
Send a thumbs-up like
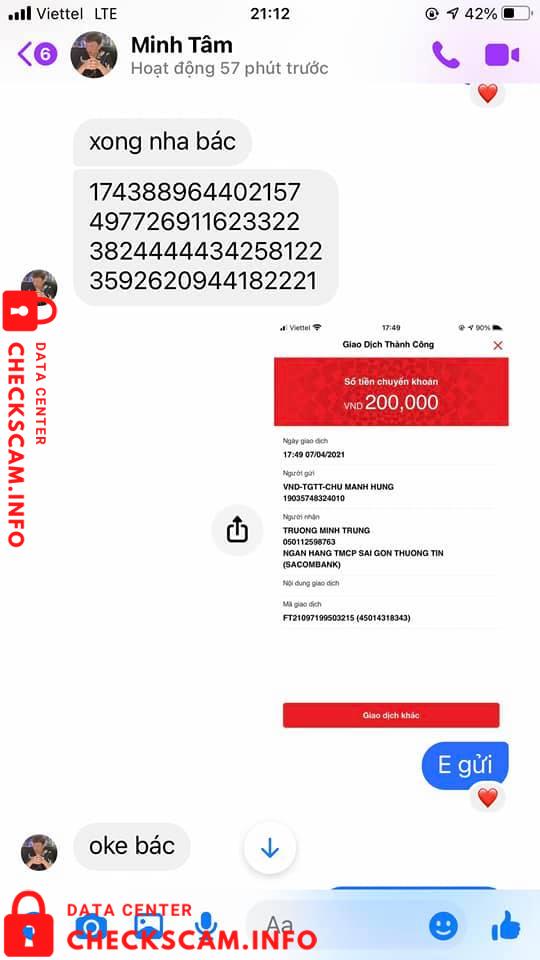506,925
